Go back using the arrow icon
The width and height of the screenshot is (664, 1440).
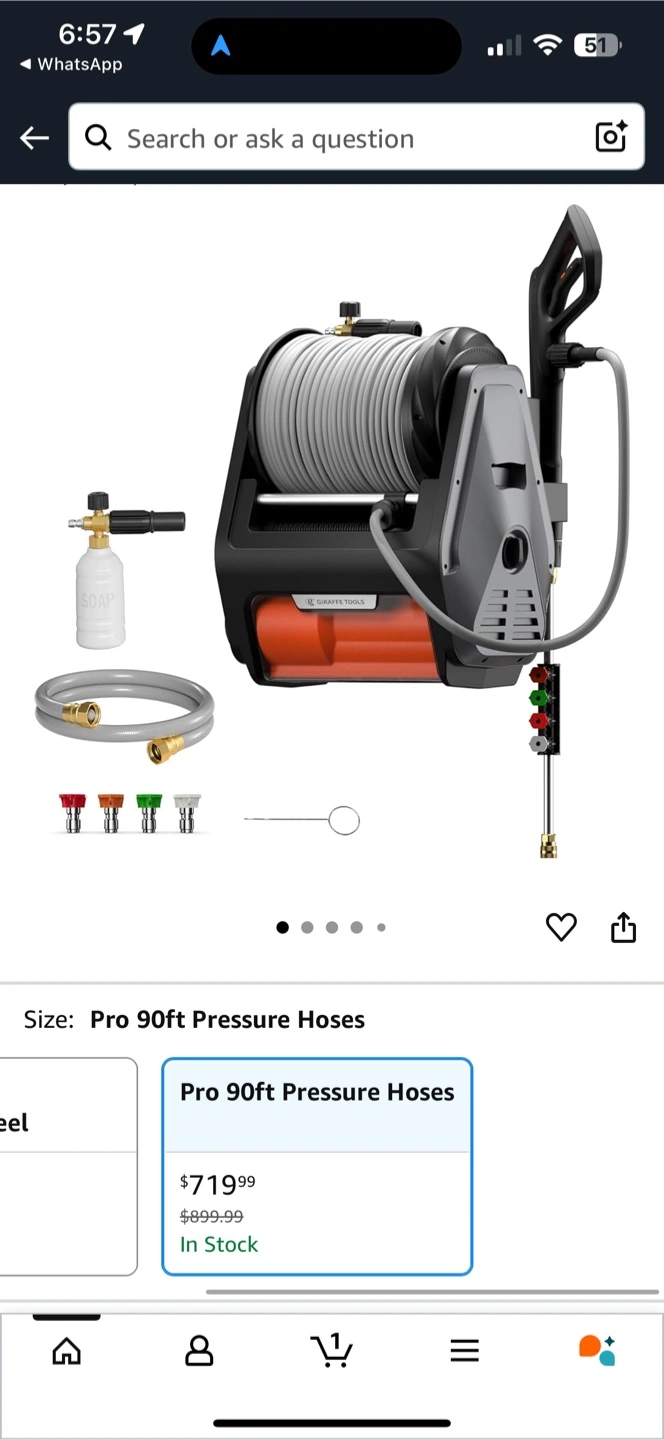pos(34,138)
